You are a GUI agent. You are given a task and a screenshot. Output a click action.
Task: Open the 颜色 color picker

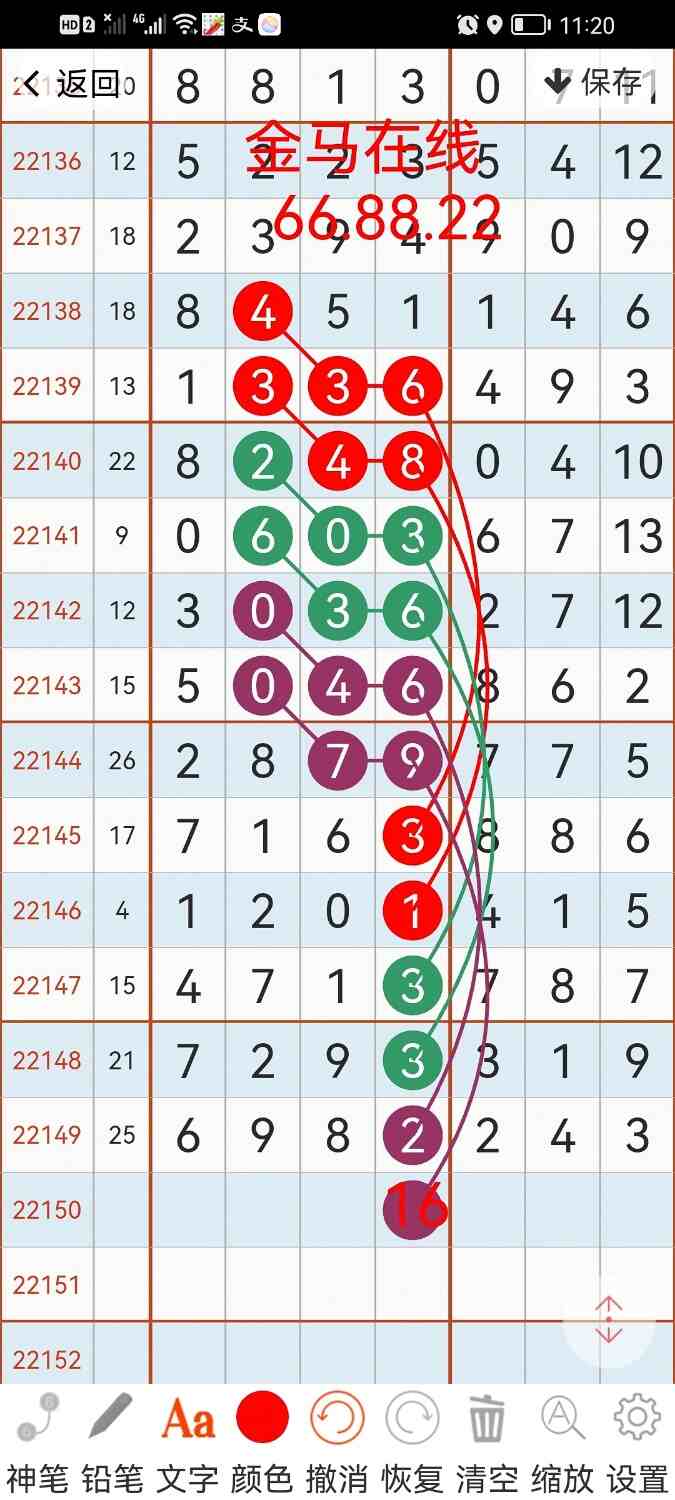click(x=262, y=1440)
